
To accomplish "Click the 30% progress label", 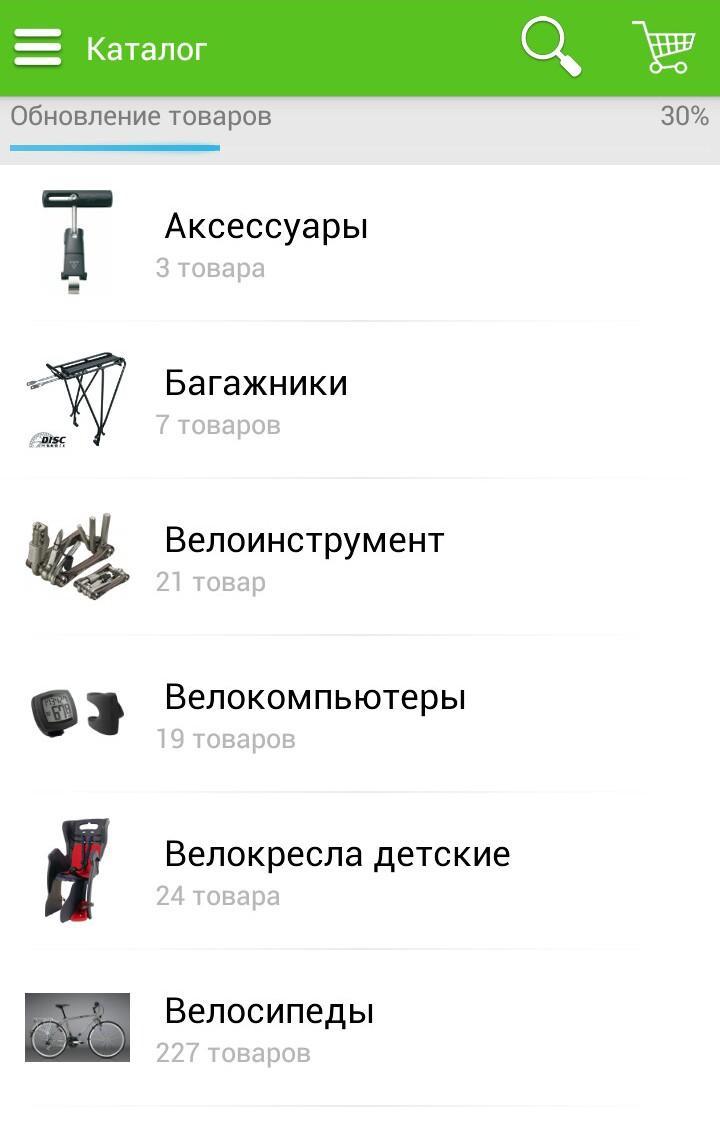I will coord(683,117).
